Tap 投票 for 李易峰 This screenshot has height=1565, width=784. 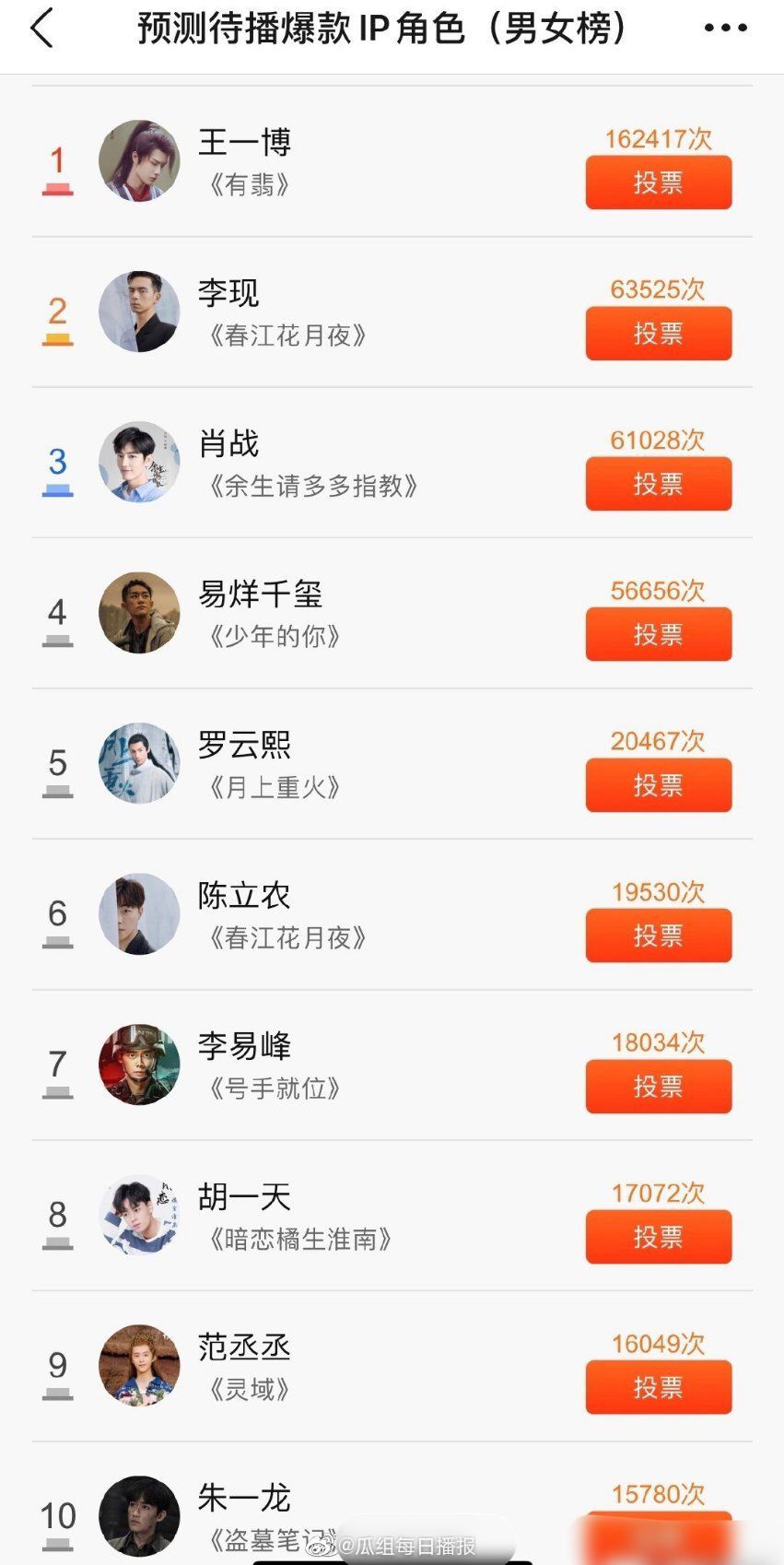click(658, 1087)
